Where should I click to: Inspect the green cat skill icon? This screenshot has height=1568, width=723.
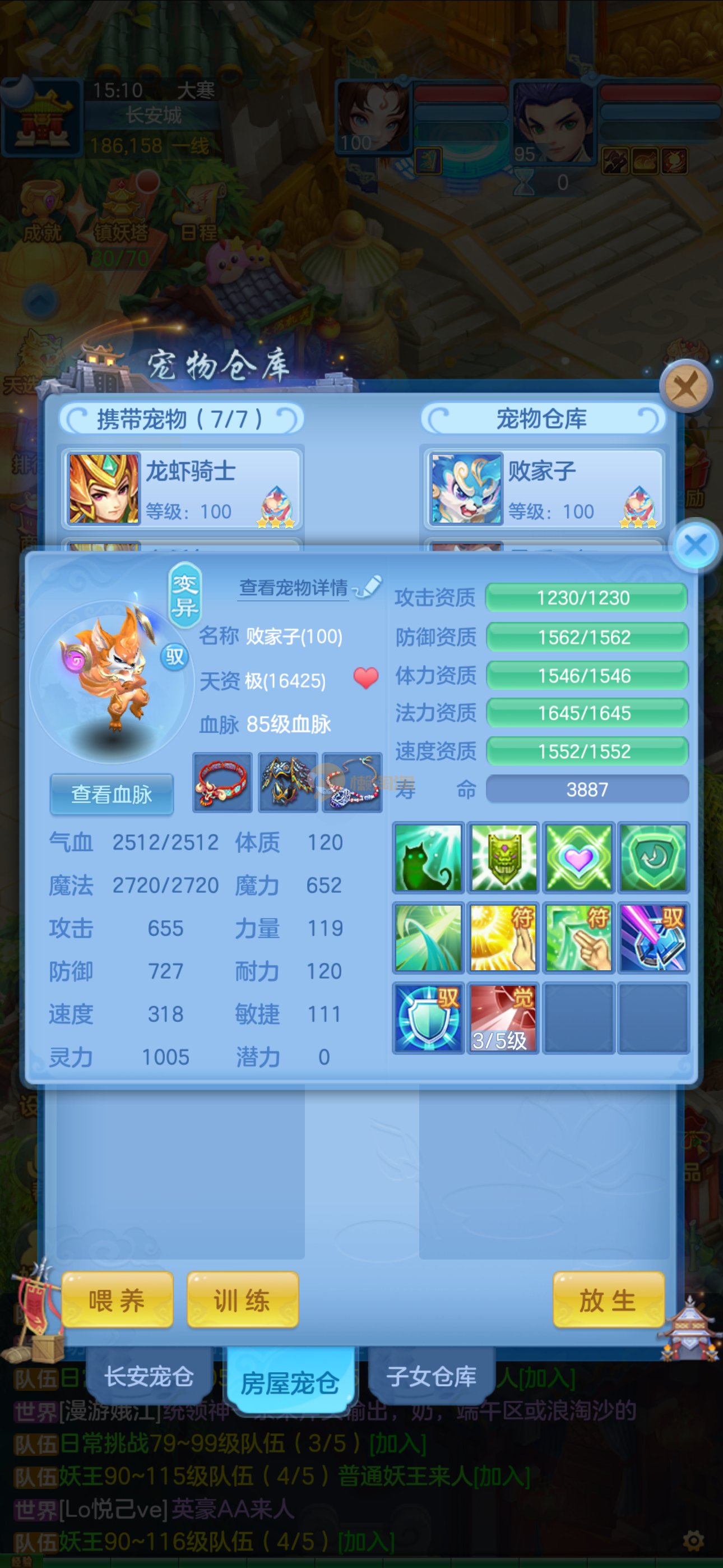[428, 857]
